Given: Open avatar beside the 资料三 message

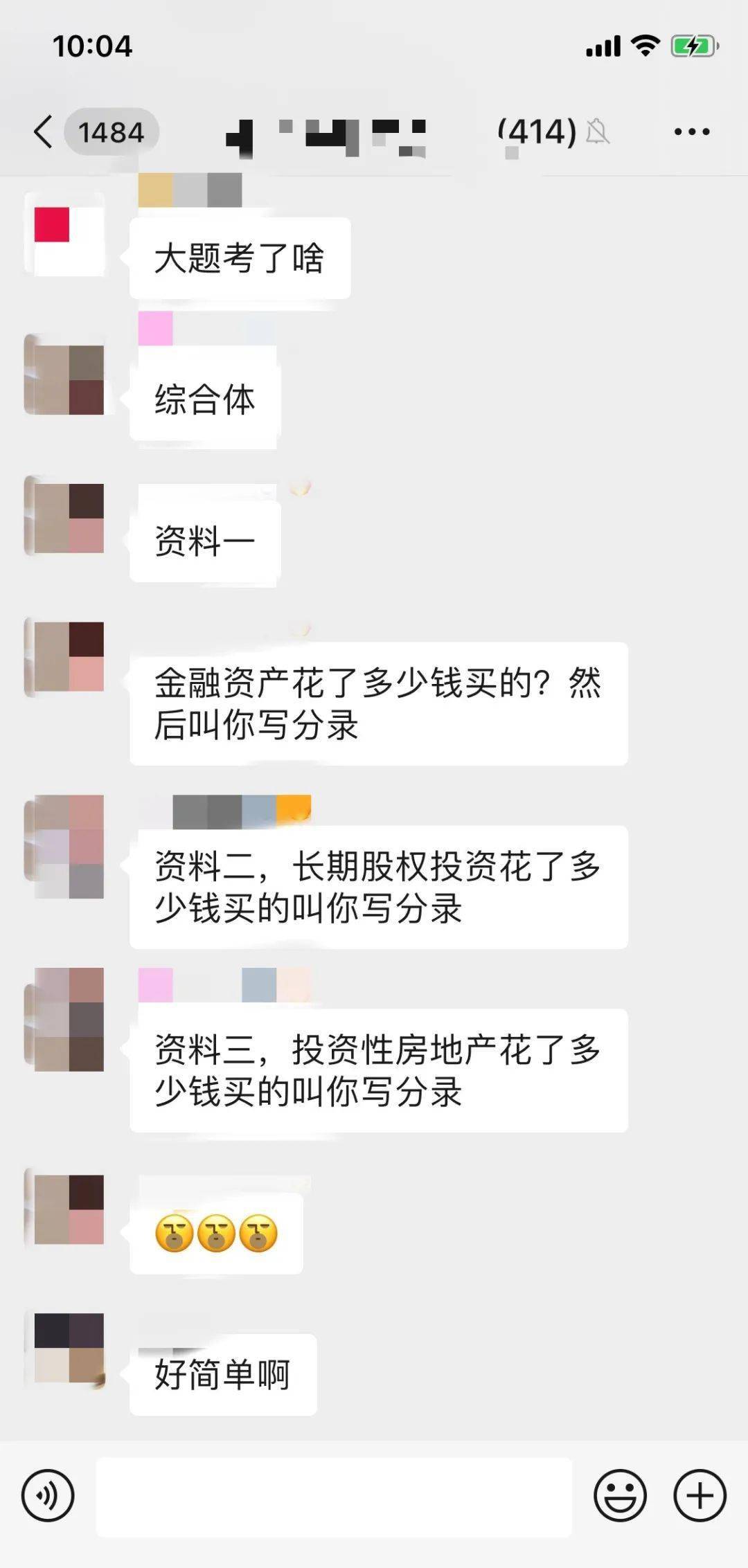Looking at the screenshot, I should [x=64, y=1019].
